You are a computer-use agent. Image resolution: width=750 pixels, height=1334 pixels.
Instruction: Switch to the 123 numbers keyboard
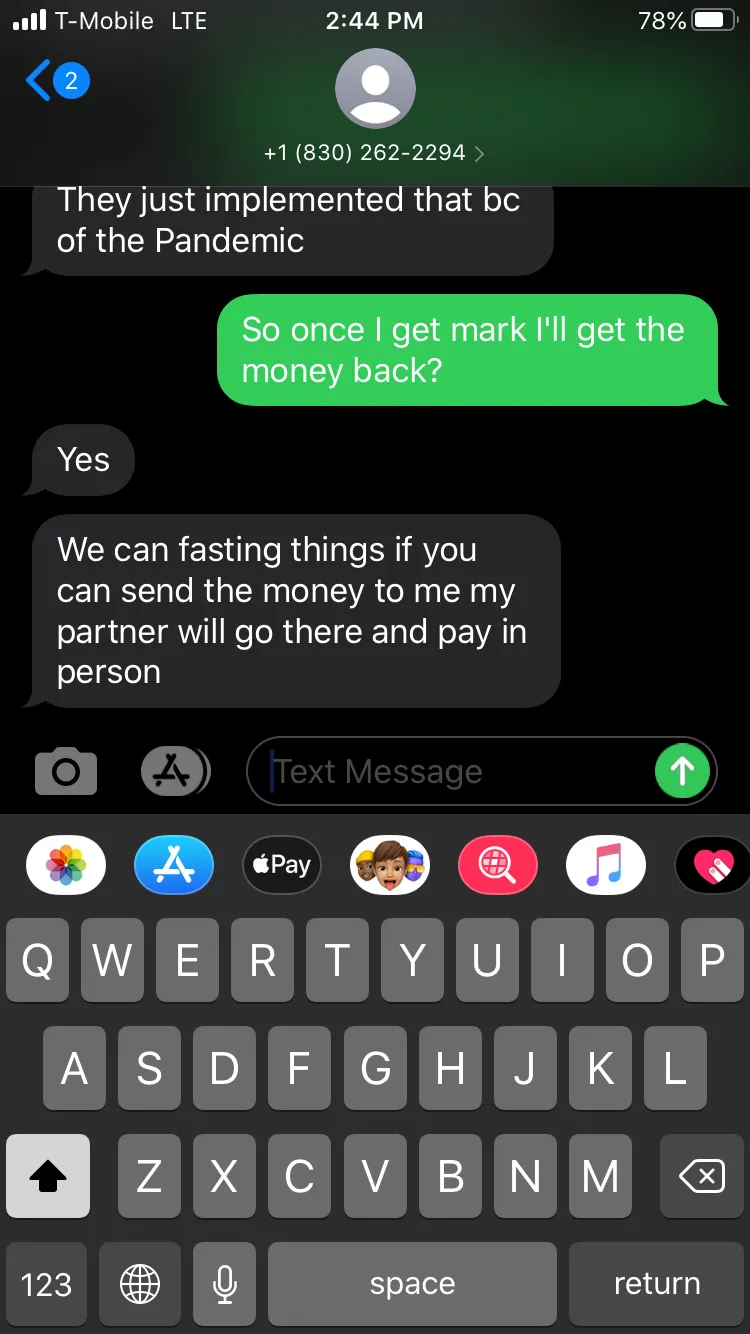[x=46, y=1284]
